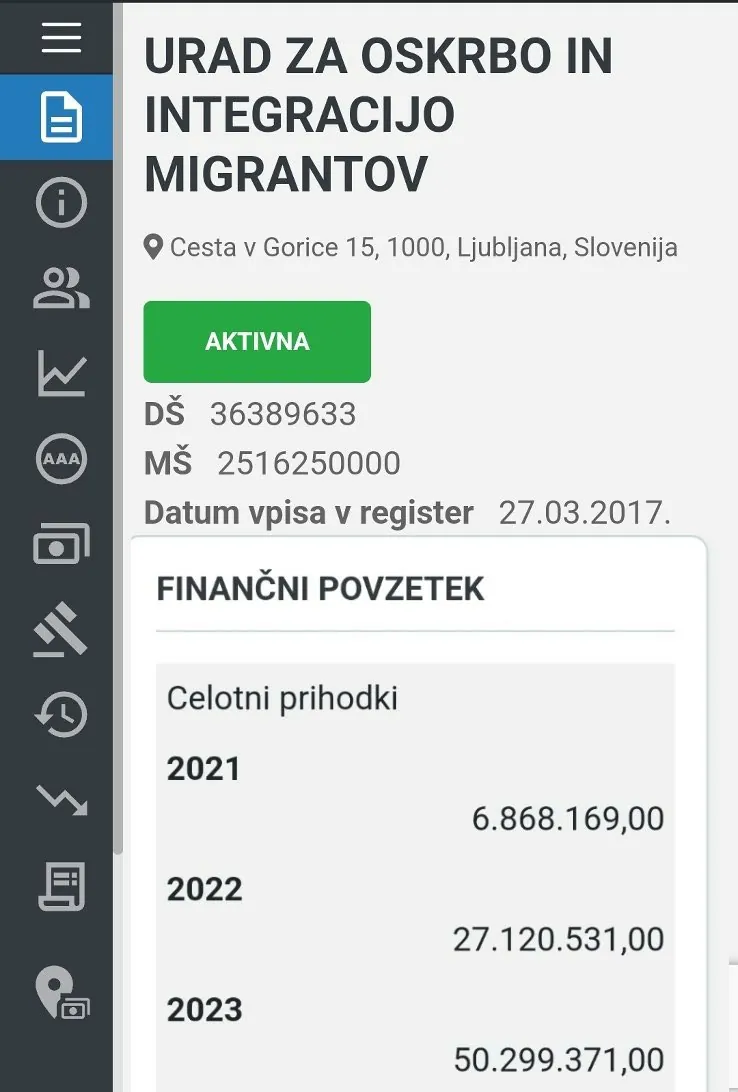Tap the green AKTIVNA status button
738x1092 pixels.
pos(257,342)
